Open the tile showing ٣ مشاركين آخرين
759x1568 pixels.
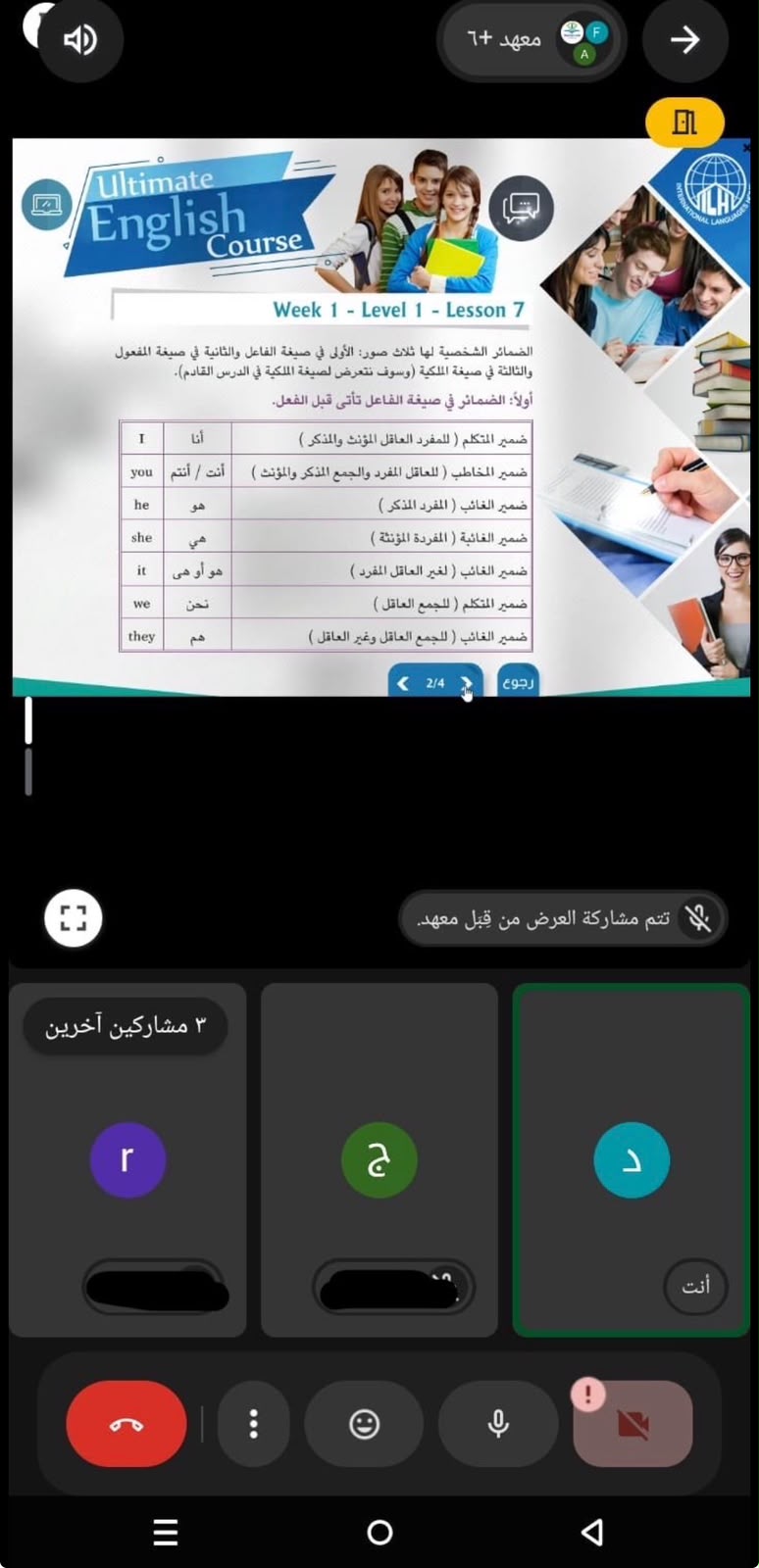[x=127, y=1160]
